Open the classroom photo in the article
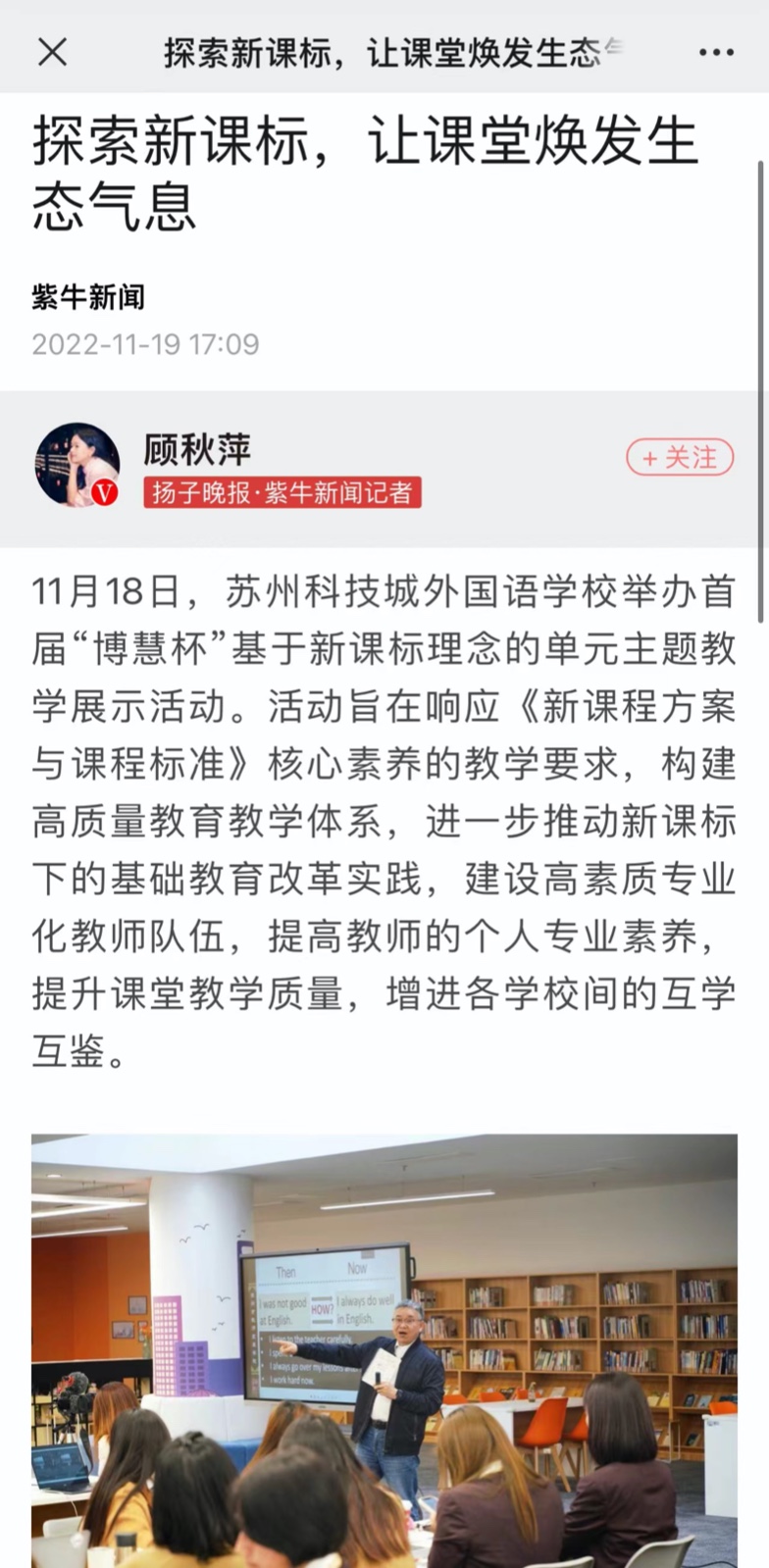 coord(384,1350)
